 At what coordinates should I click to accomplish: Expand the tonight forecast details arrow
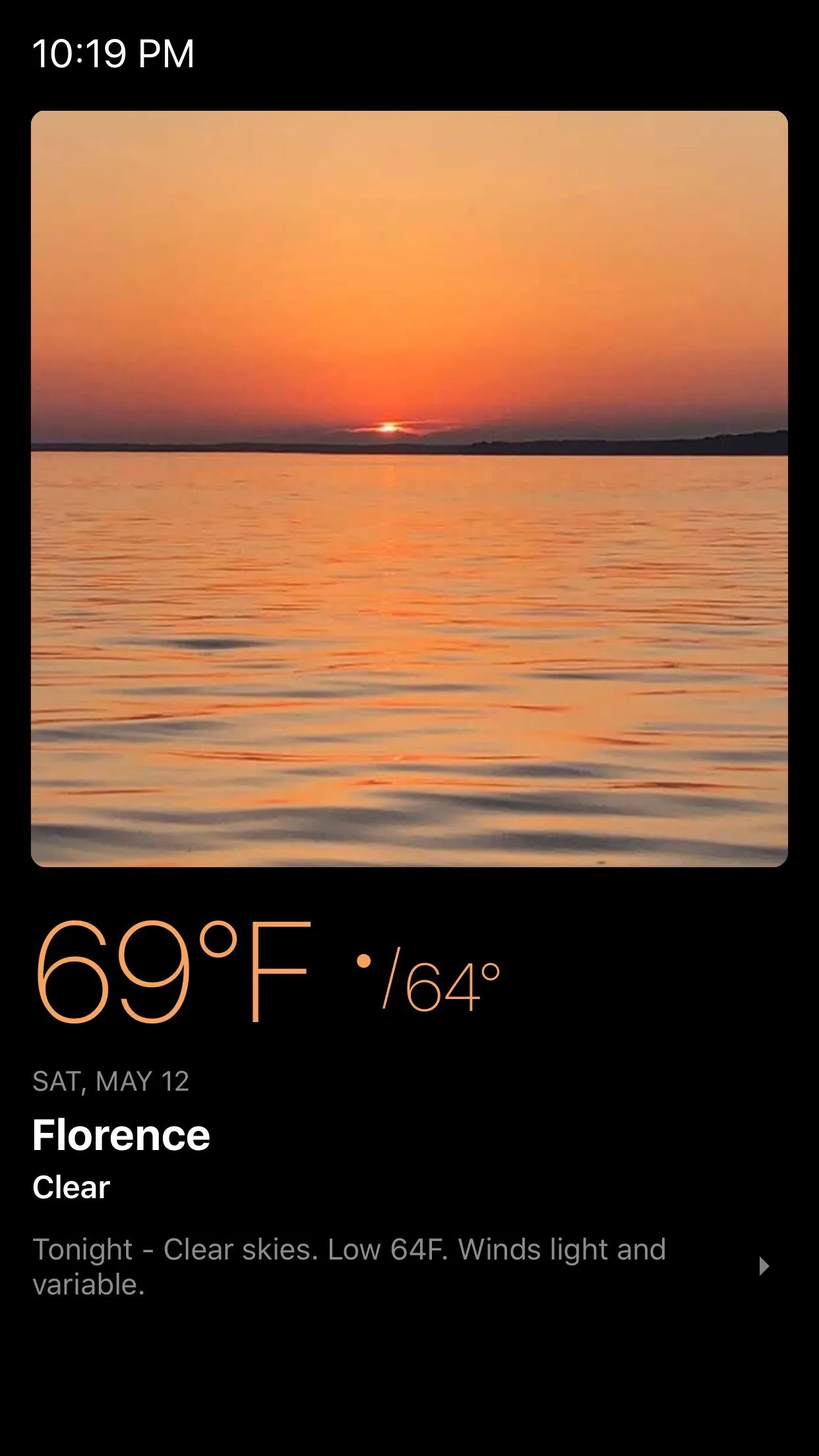tap(764, 1266)
